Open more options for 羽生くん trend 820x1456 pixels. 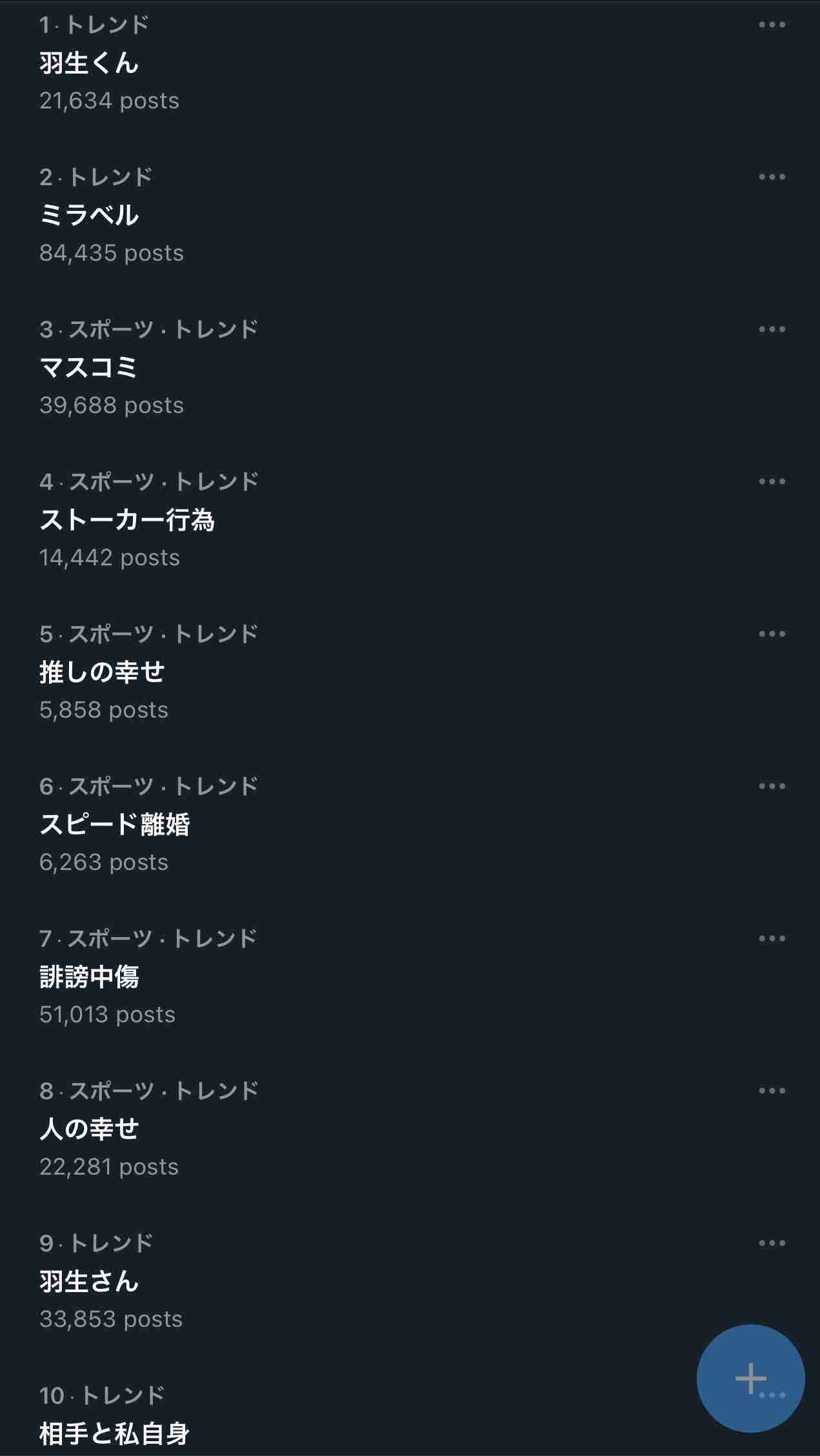click(x=772, y=25)
